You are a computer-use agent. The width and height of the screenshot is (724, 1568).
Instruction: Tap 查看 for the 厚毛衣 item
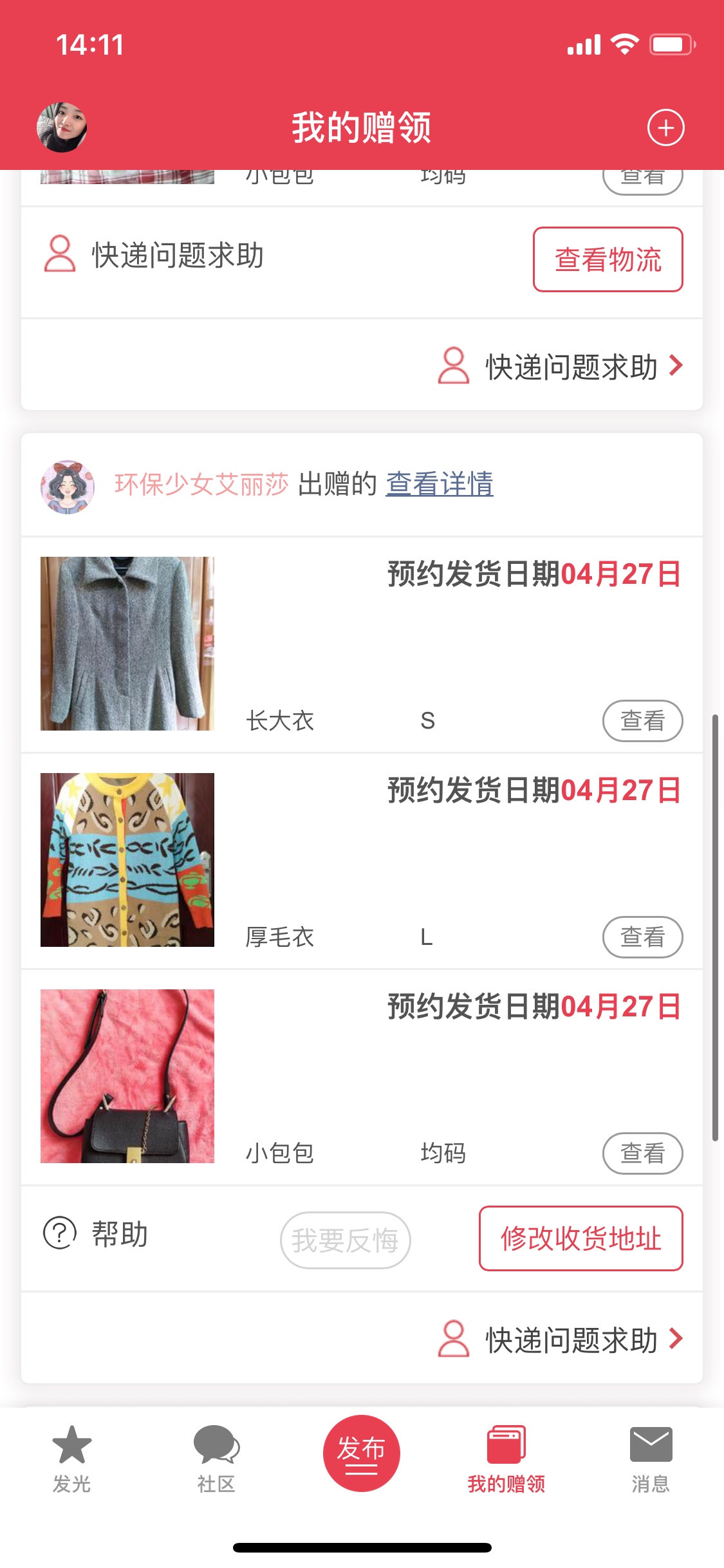[x=642, y=937]
